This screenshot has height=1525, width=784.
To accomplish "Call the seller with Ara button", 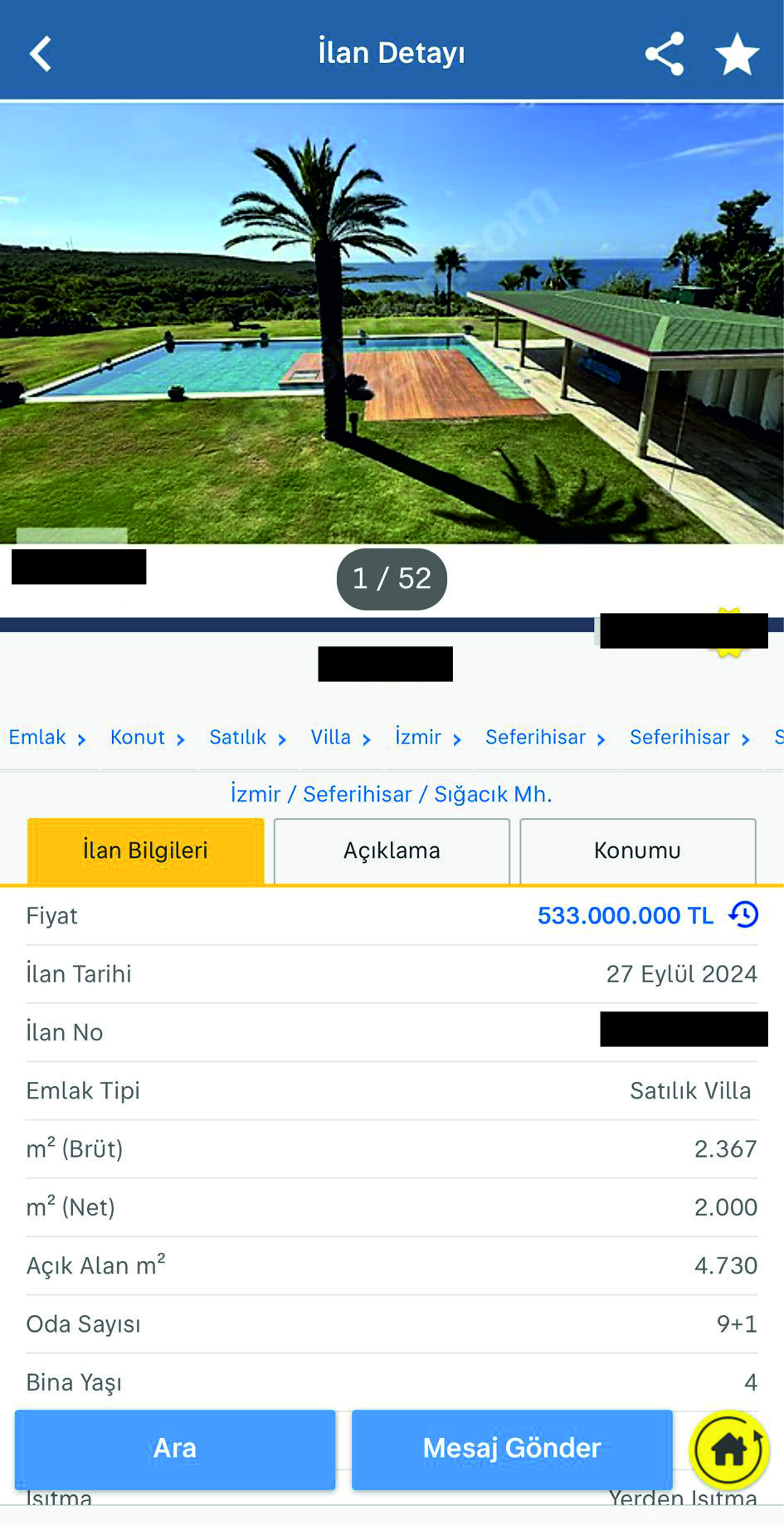I will pos(175,1449).
